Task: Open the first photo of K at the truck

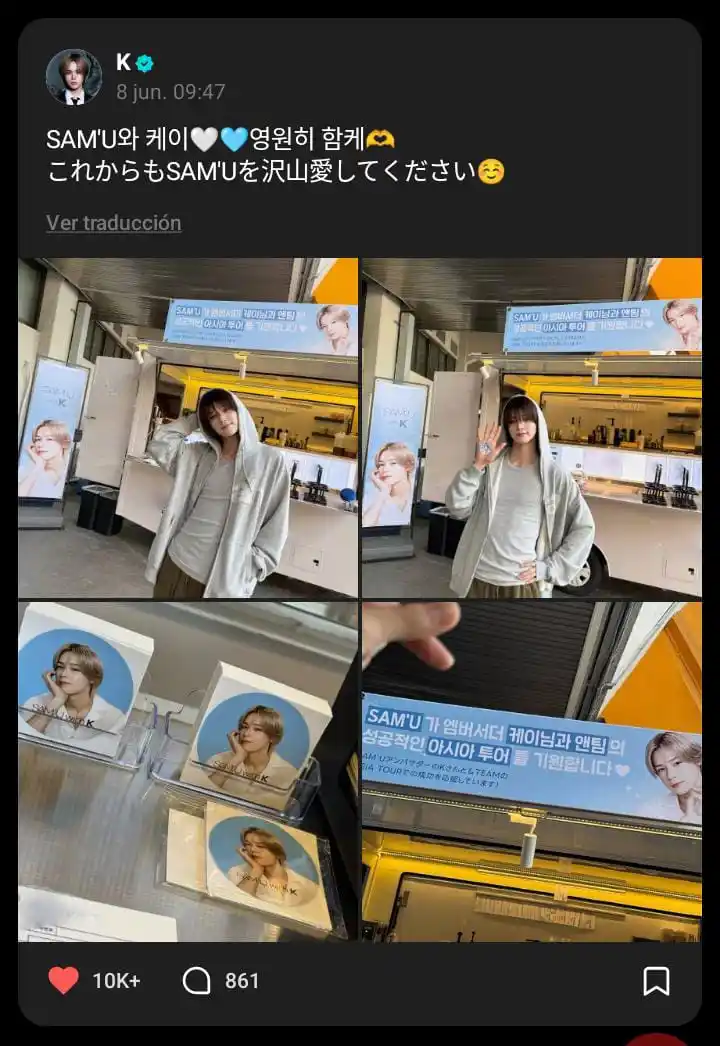Action: tap(188, 428)
